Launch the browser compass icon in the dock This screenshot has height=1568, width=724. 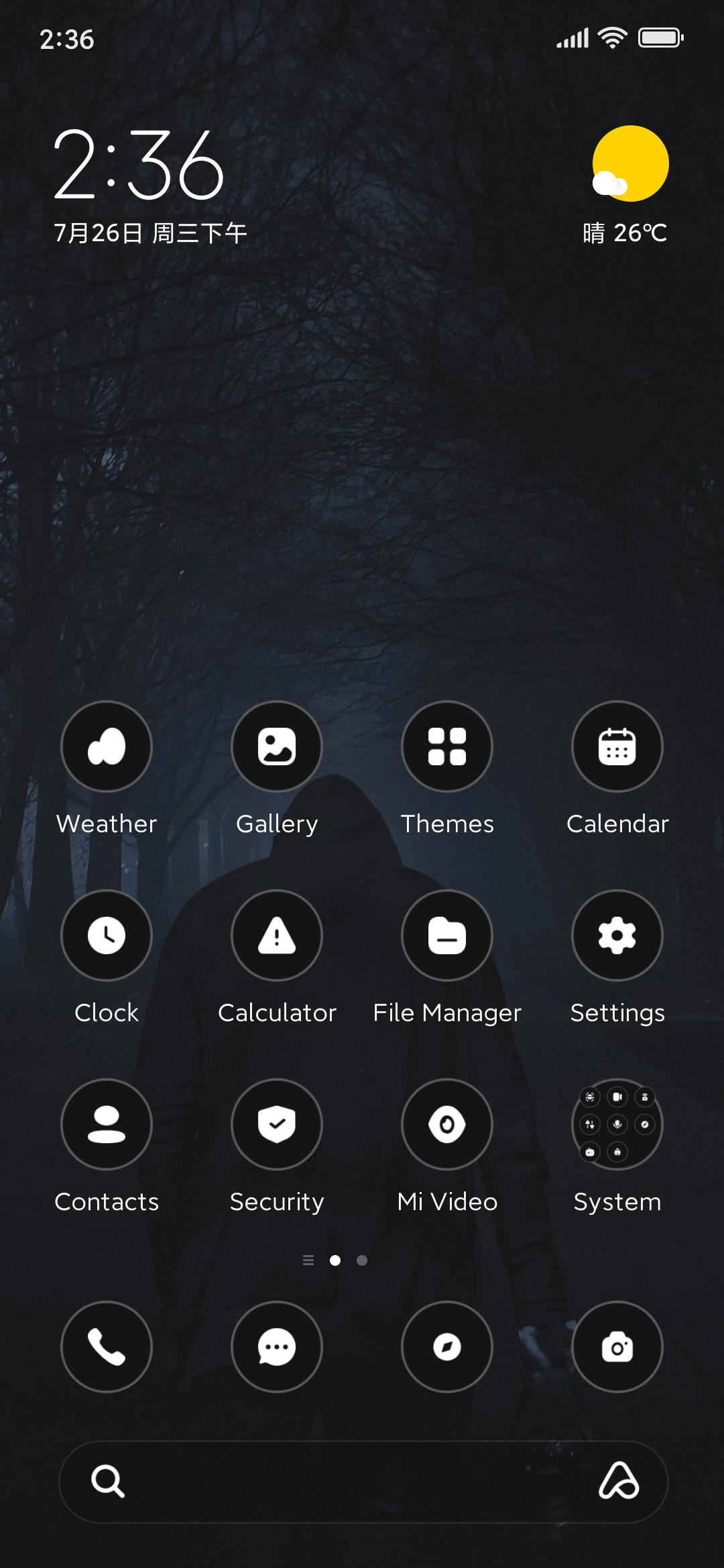447,1347
